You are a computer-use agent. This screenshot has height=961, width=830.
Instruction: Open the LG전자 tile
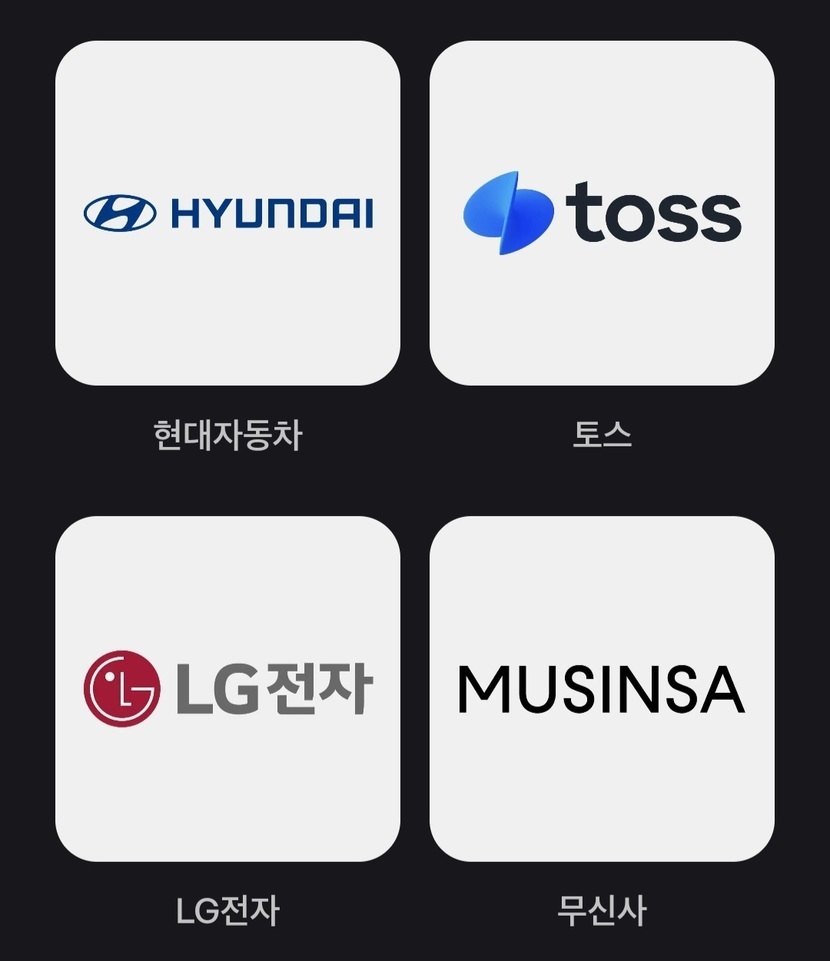(x=227, y=689)
